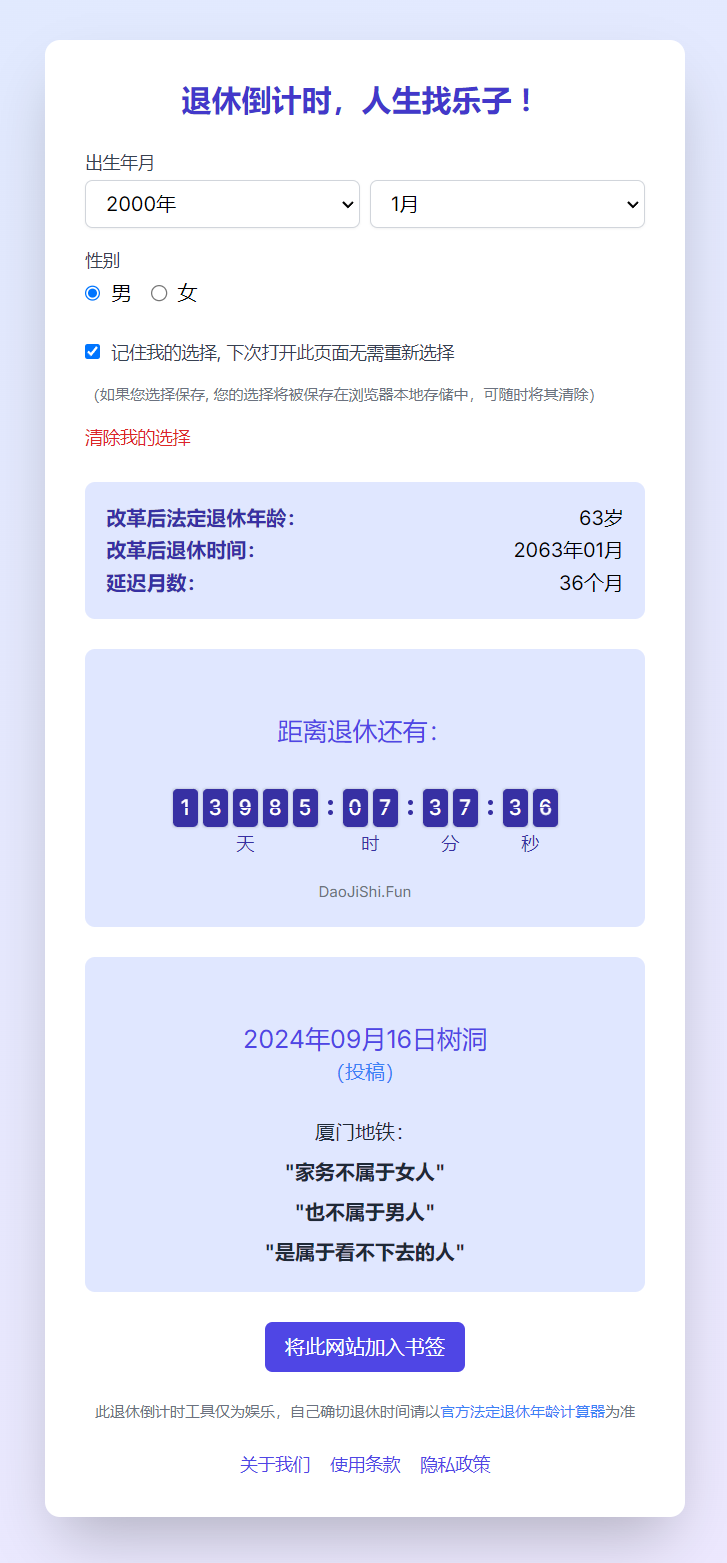
Task: Uncheck the 记住我的选择 checkbox
Action: [93, 352]
